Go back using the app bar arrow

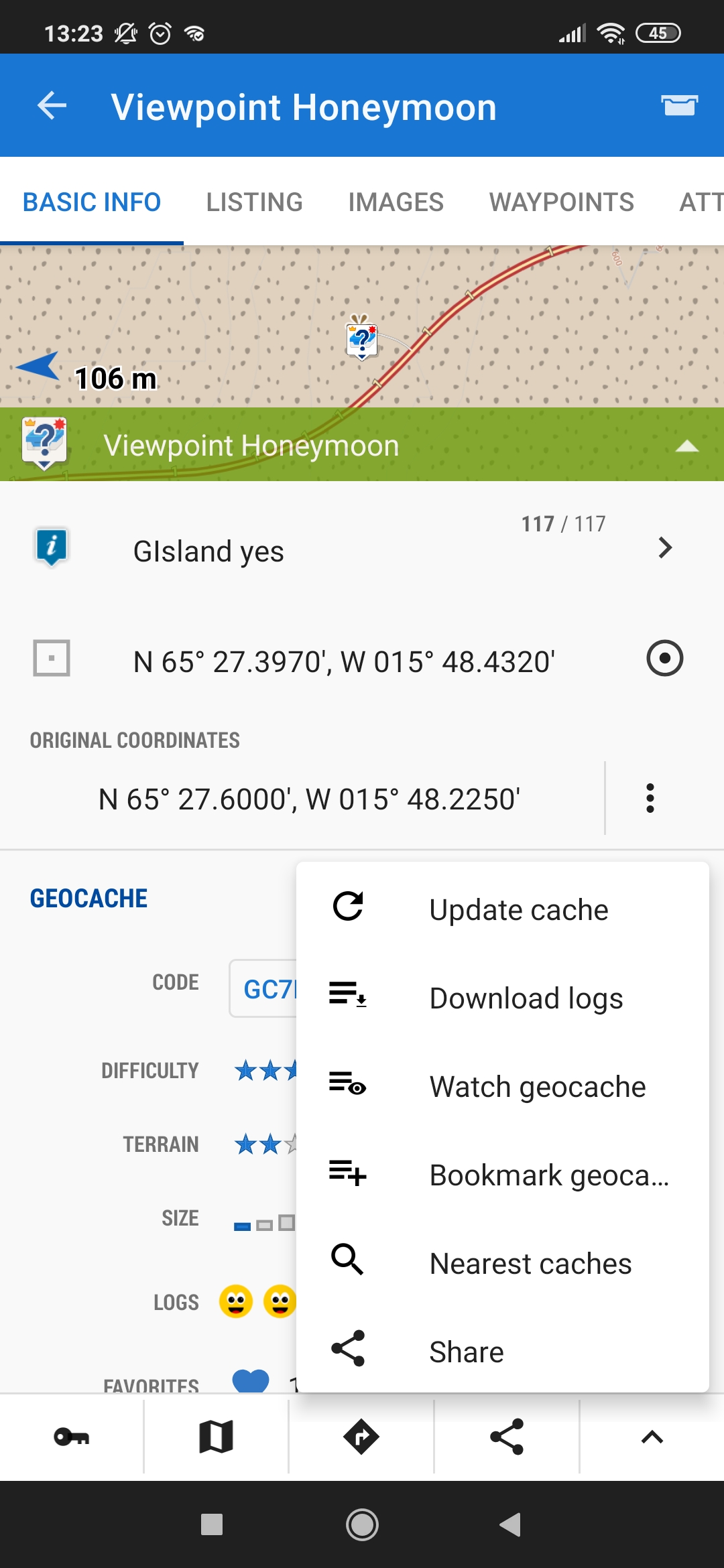point(52,106)
